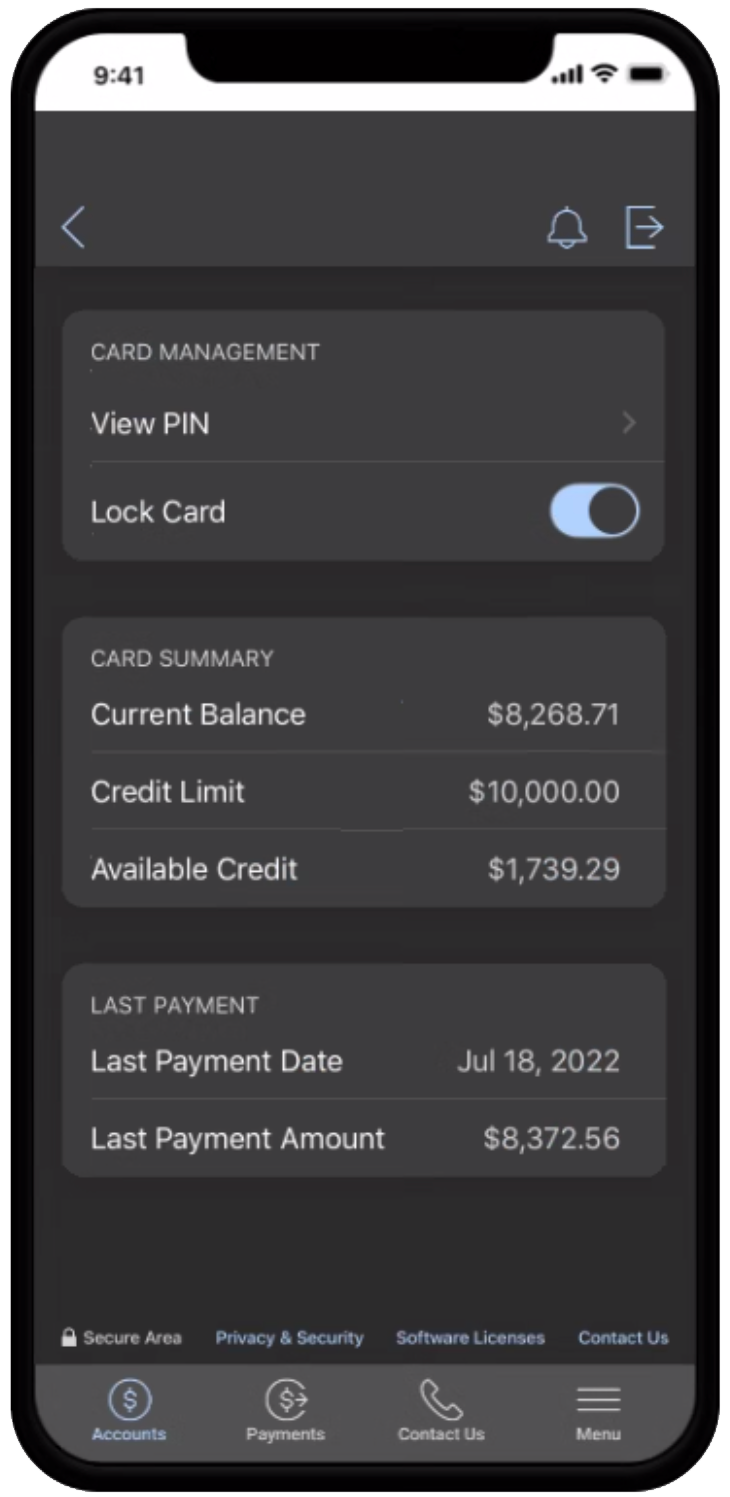Go back using the top-left arrow
This screenshot has width=730, height=1497.
click(x=73, y=228)
